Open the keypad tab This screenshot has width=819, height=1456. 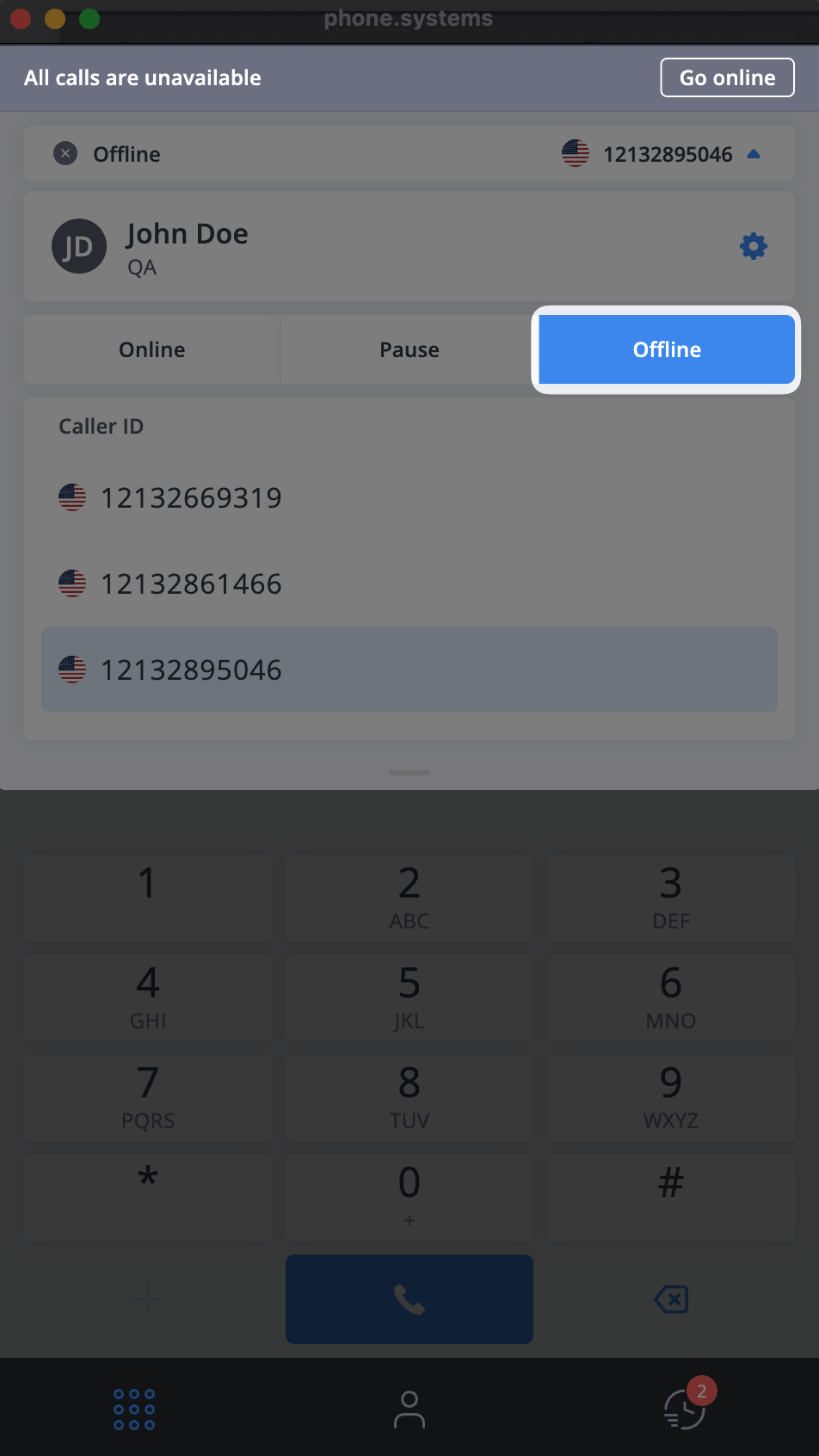[x=134, y=1409]
